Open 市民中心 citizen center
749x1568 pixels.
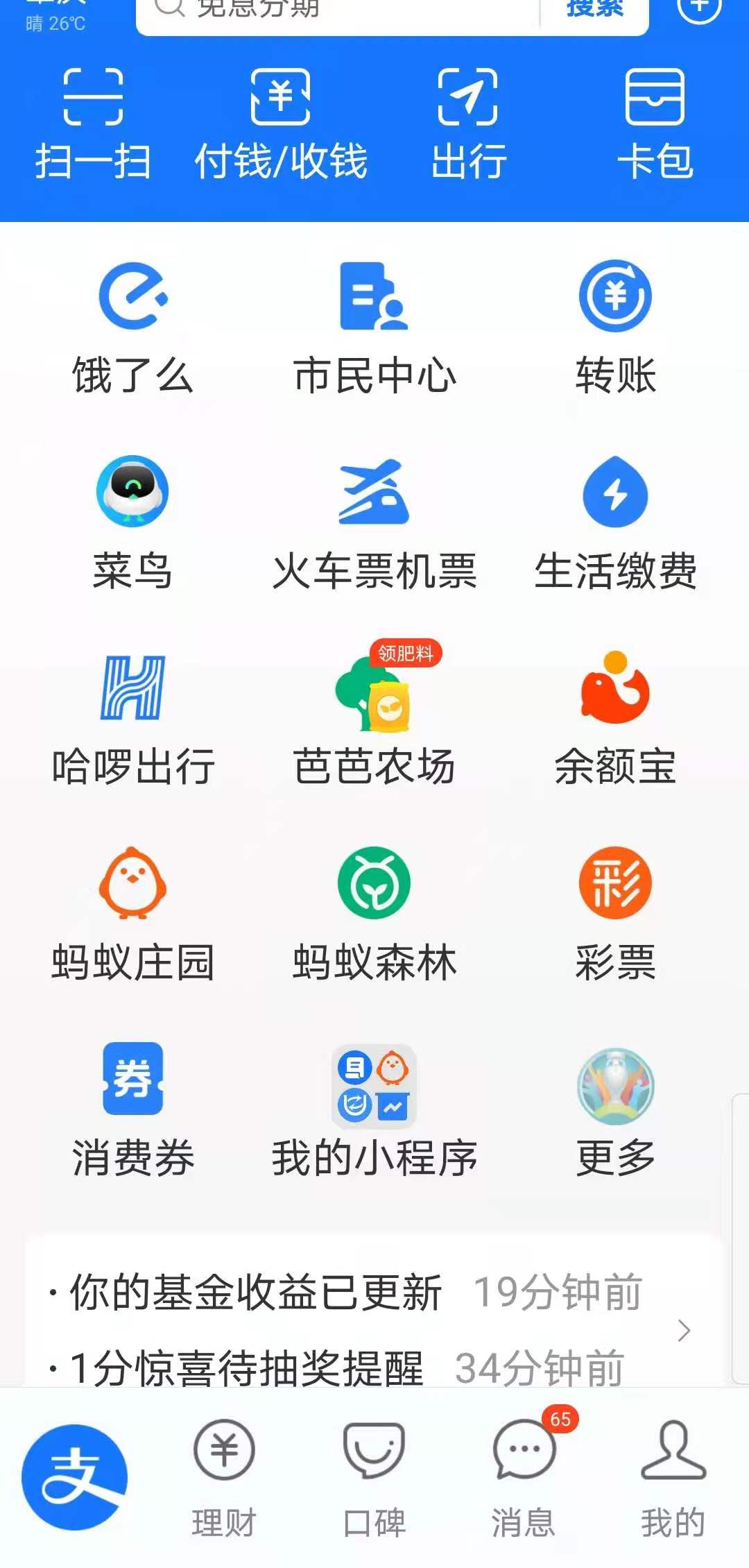click(374, 326)
